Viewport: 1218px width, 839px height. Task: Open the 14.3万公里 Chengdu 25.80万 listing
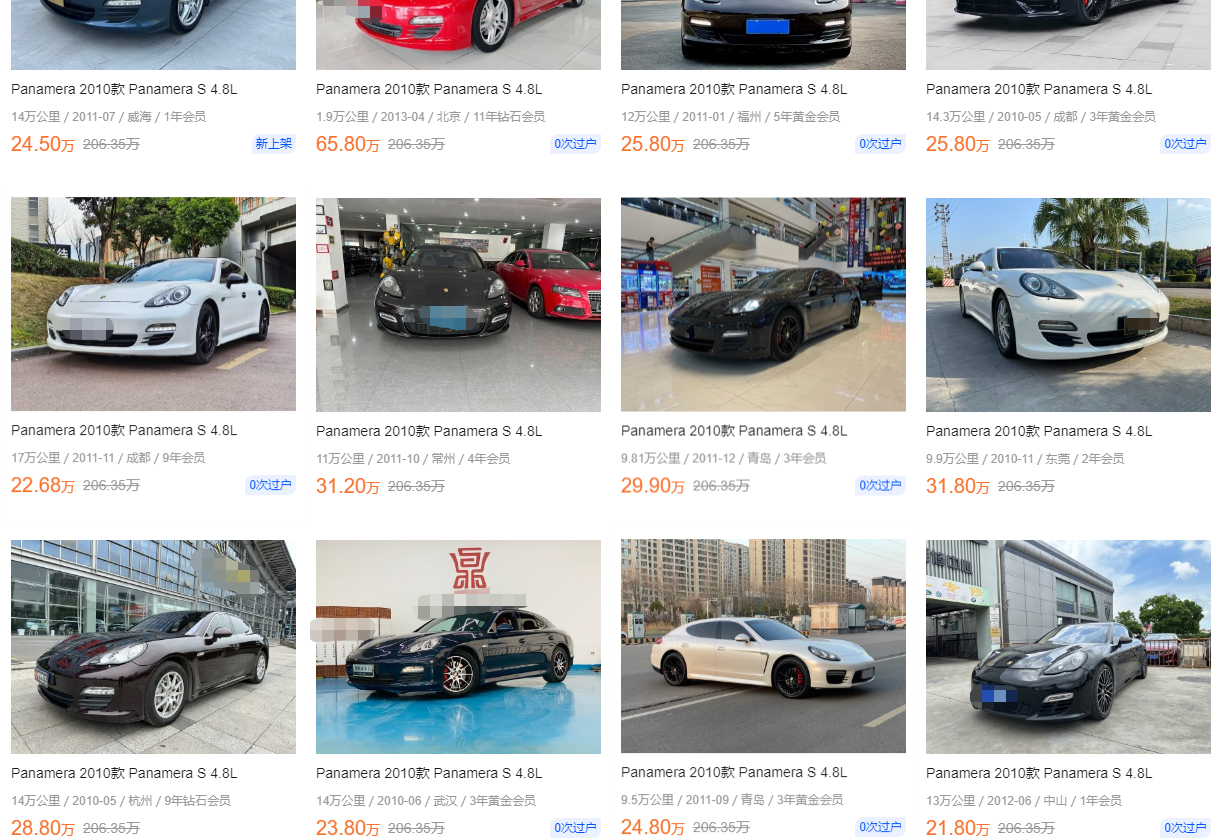point(1039,89)
